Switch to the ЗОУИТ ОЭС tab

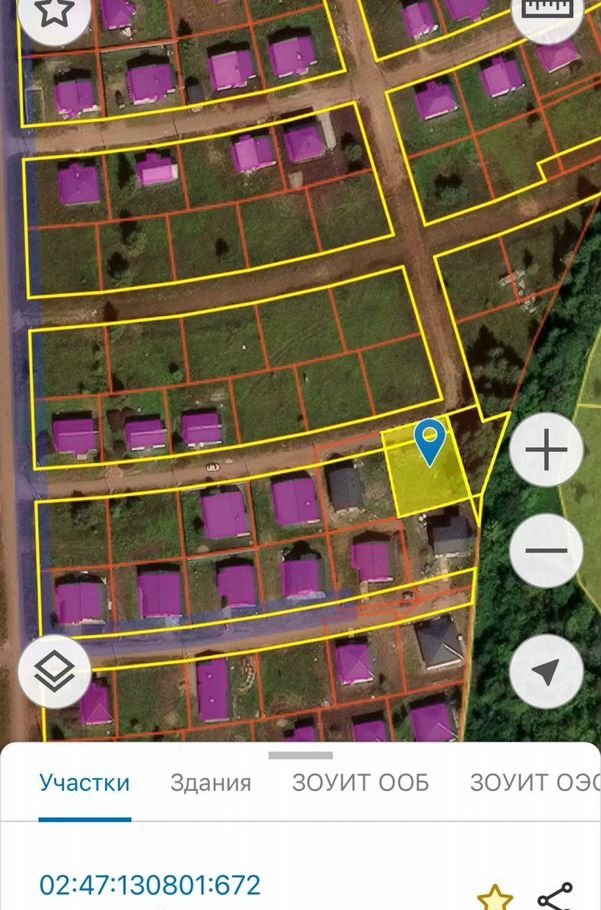(x=535, y=782)
